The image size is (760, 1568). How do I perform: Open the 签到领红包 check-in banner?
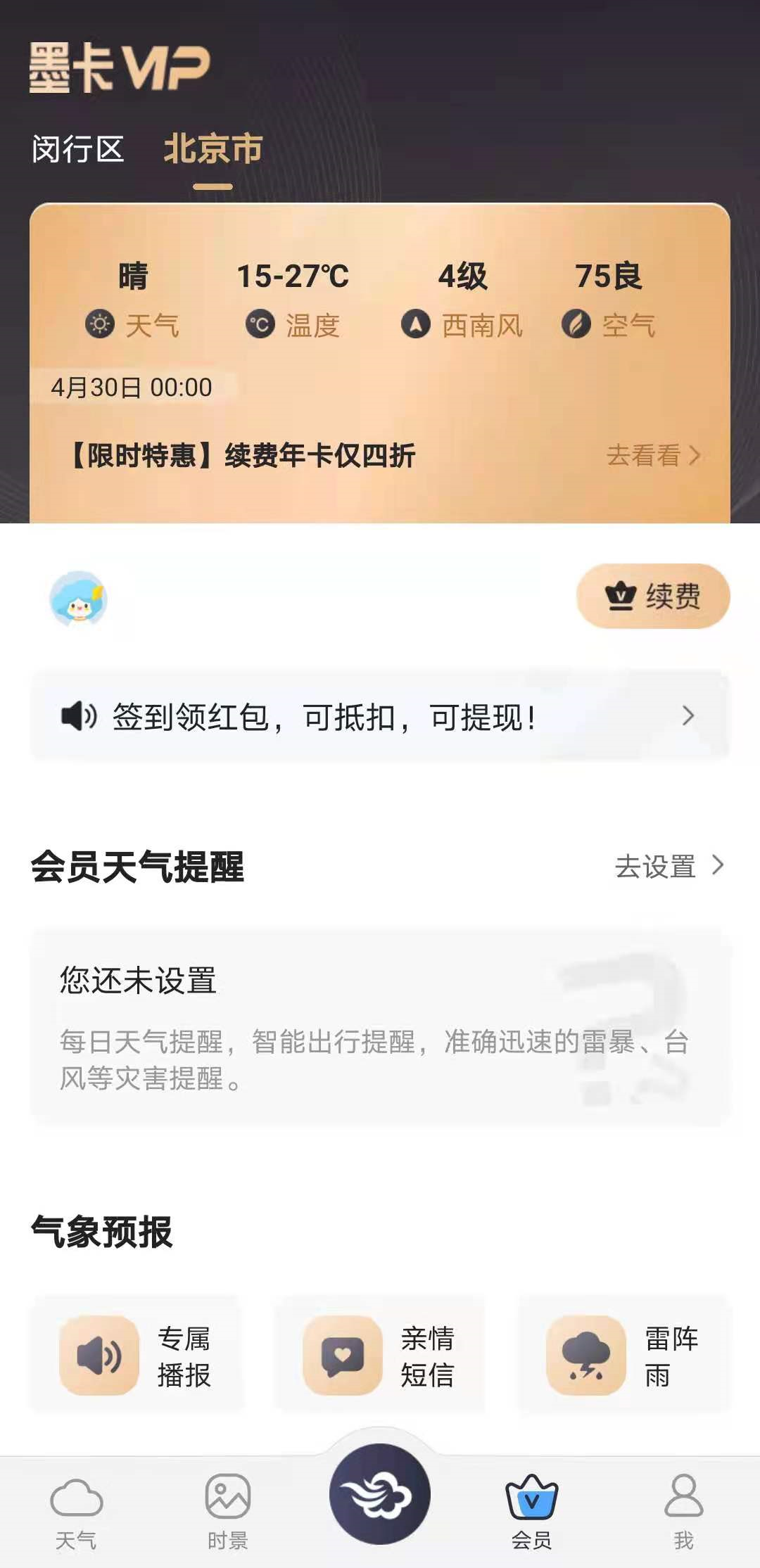click(379, 716)
